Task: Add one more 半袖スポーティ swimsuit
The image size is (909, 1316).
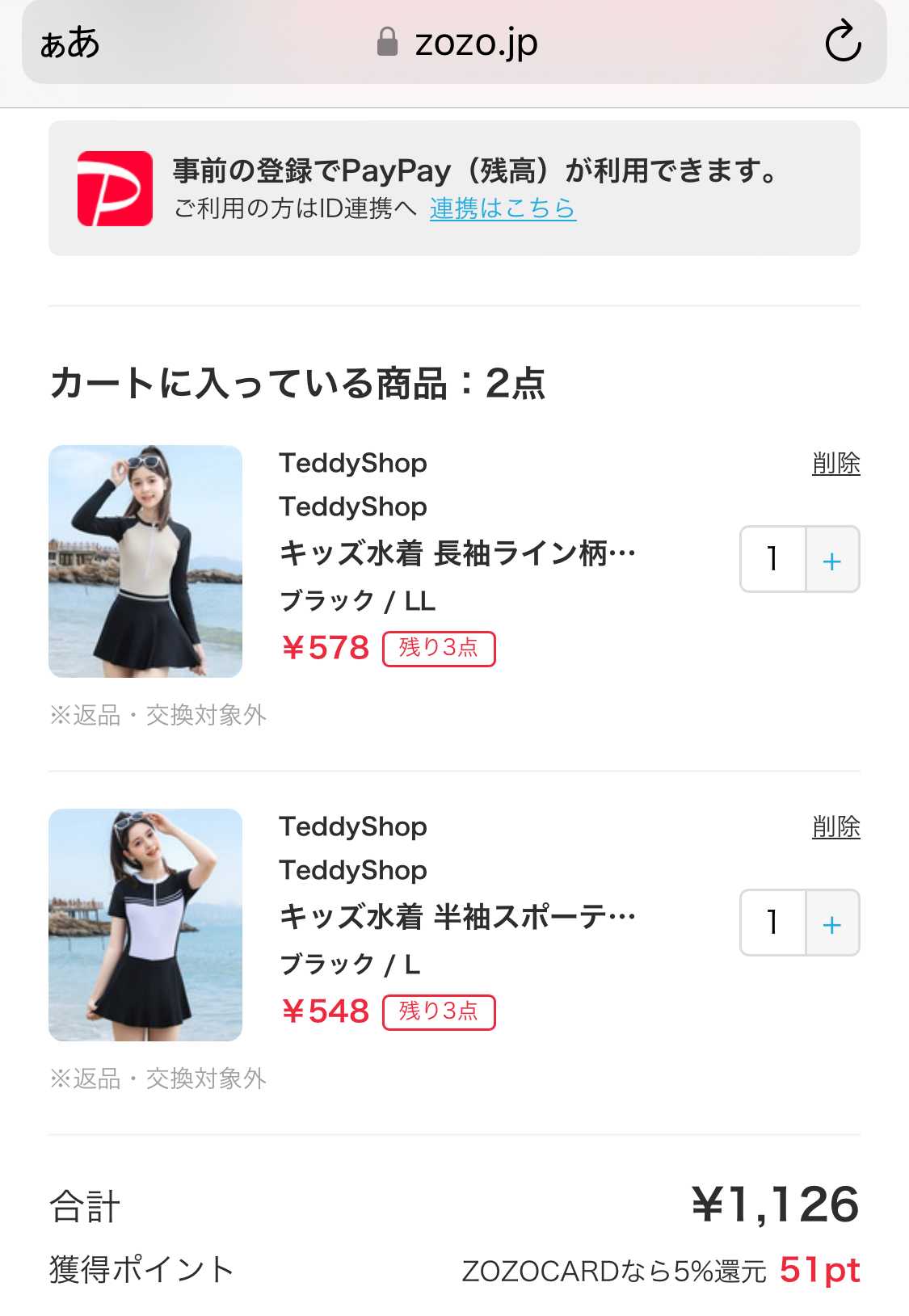Action: pos(831,923)
